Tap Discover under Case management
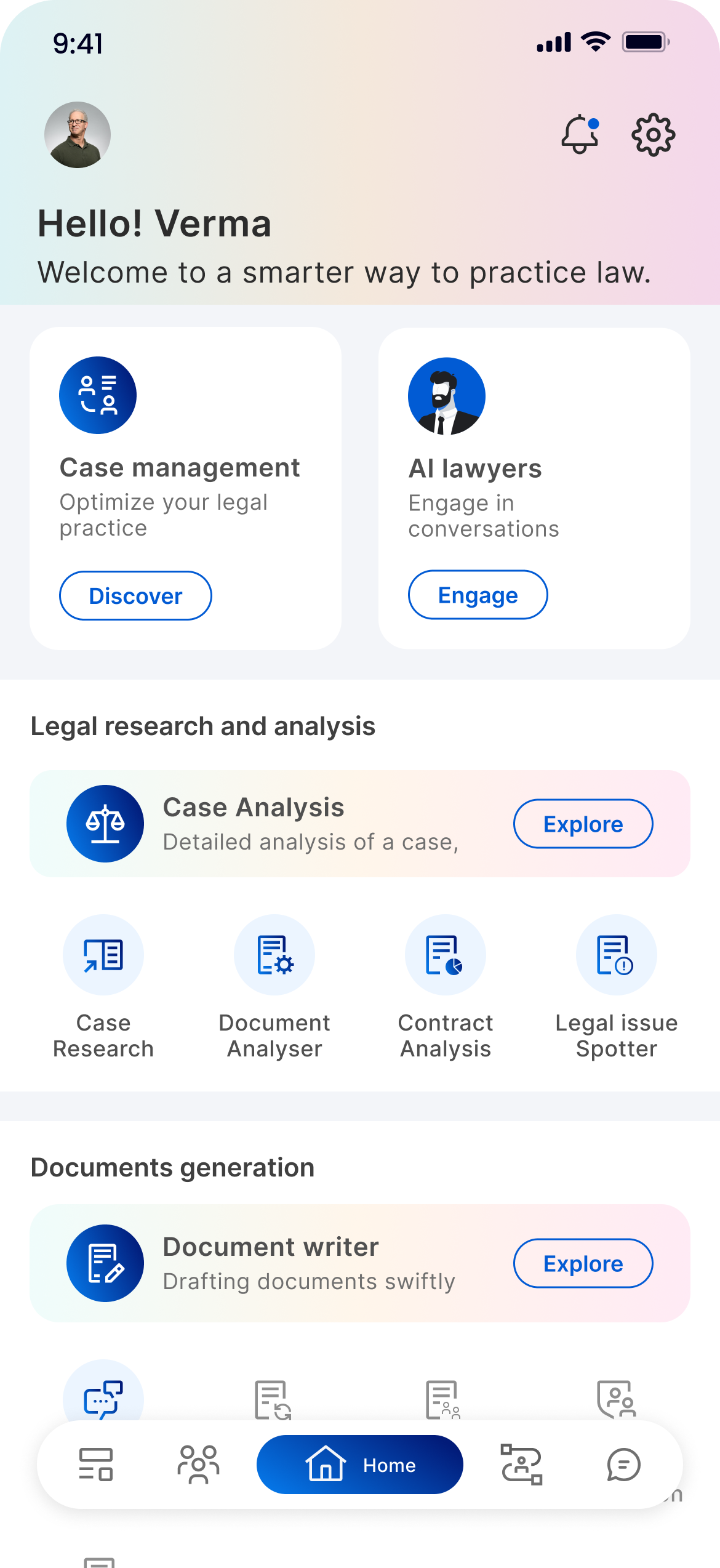The image size is (720, 1568). (x=135, y=595)
